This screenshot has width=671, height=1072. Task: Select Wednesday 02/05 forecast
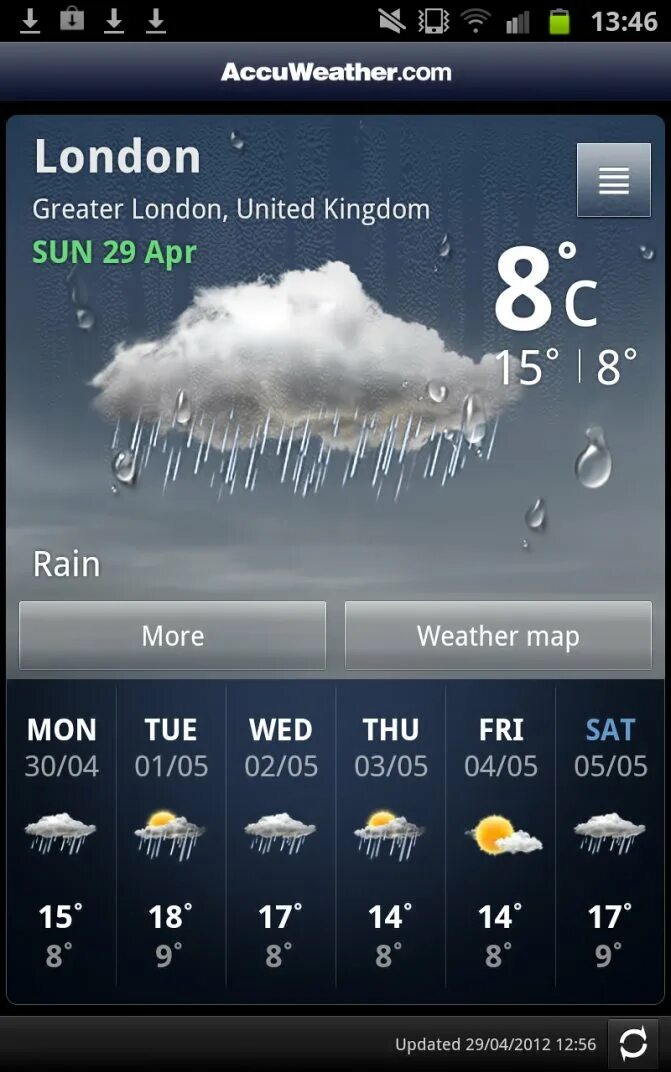pyautogui.click(x=281, y=840)
